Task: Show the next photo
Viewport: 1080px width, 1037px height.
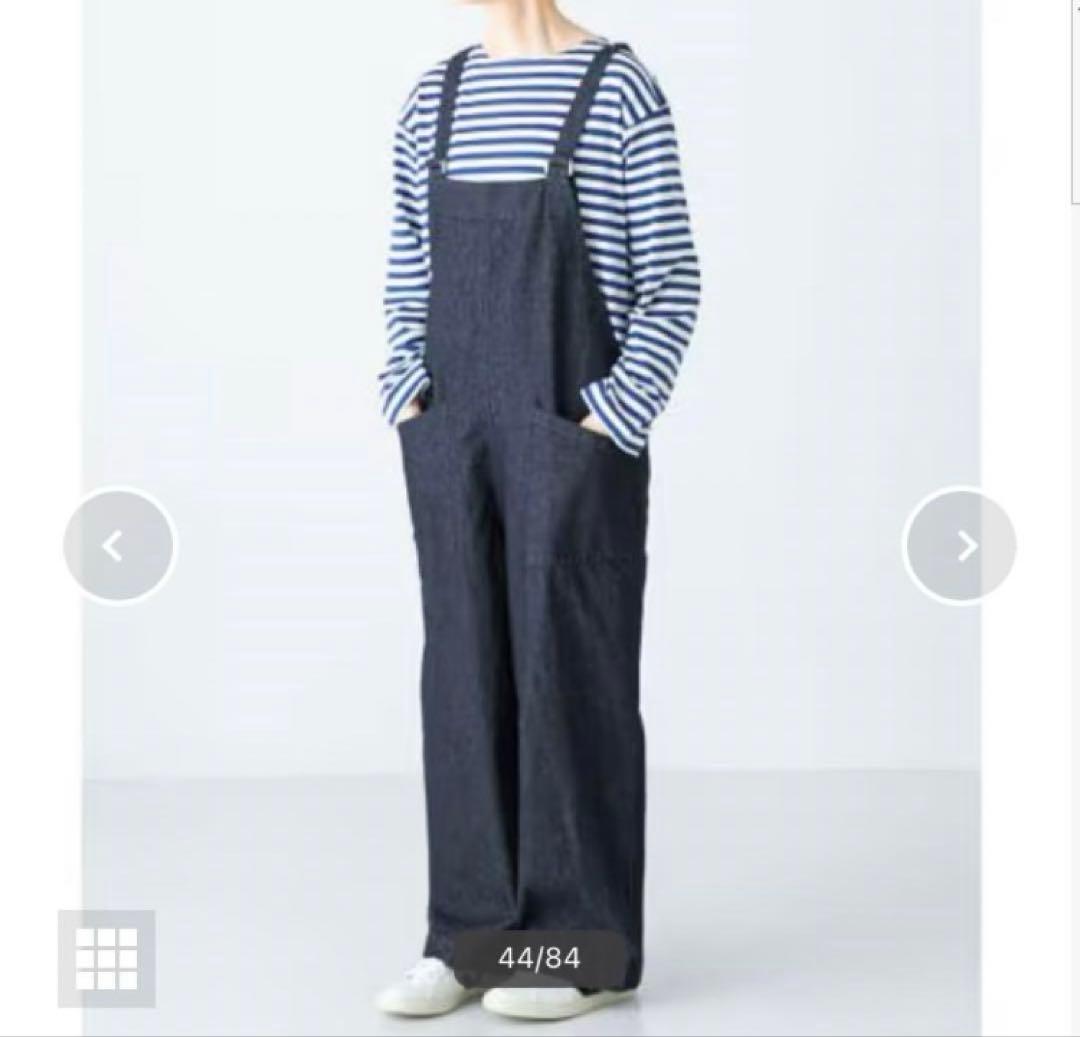Action: coord(960,546)
